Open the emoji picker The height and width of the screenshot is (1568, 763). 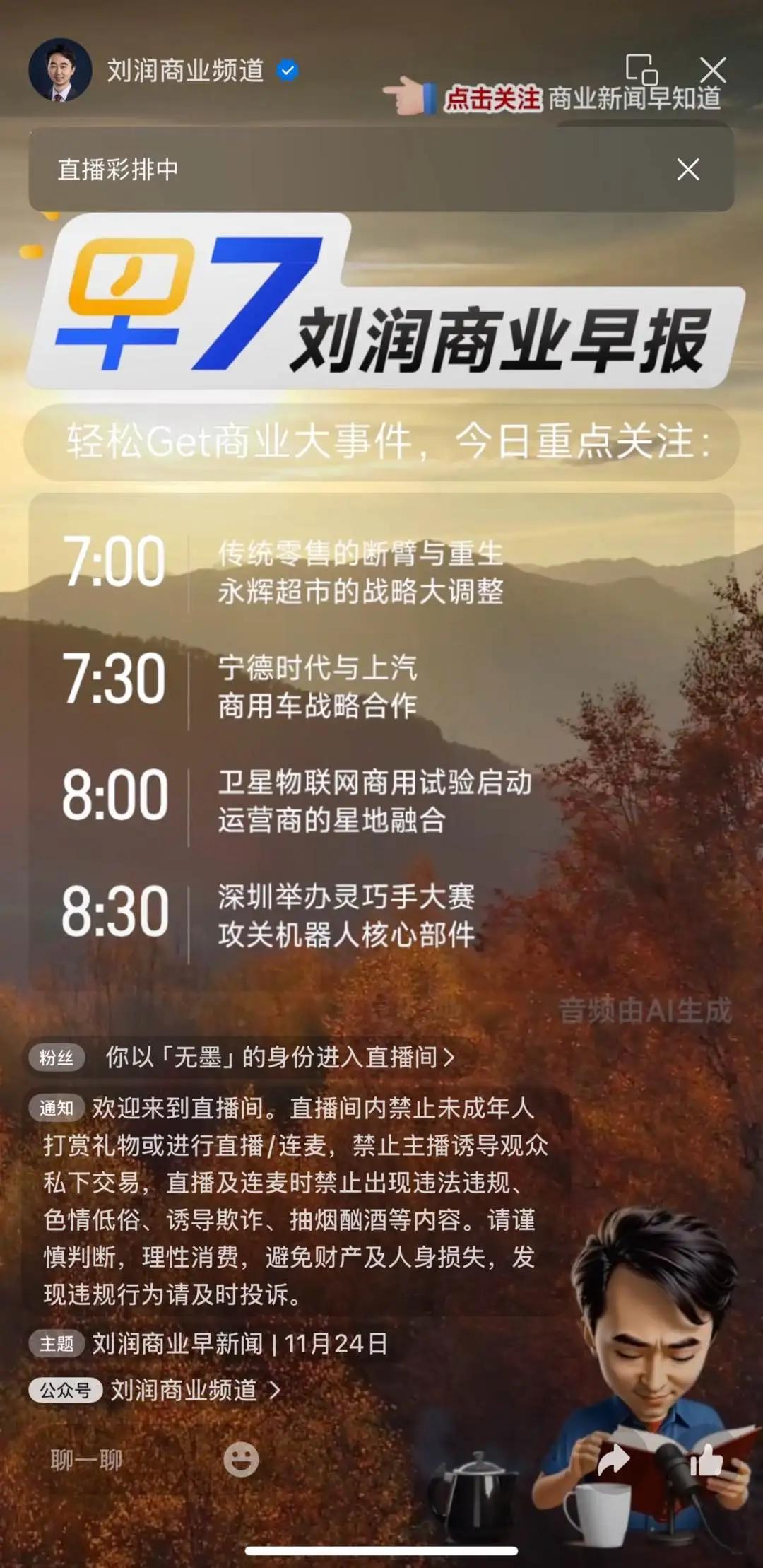pyautogui.click(x=241, y=1459)
